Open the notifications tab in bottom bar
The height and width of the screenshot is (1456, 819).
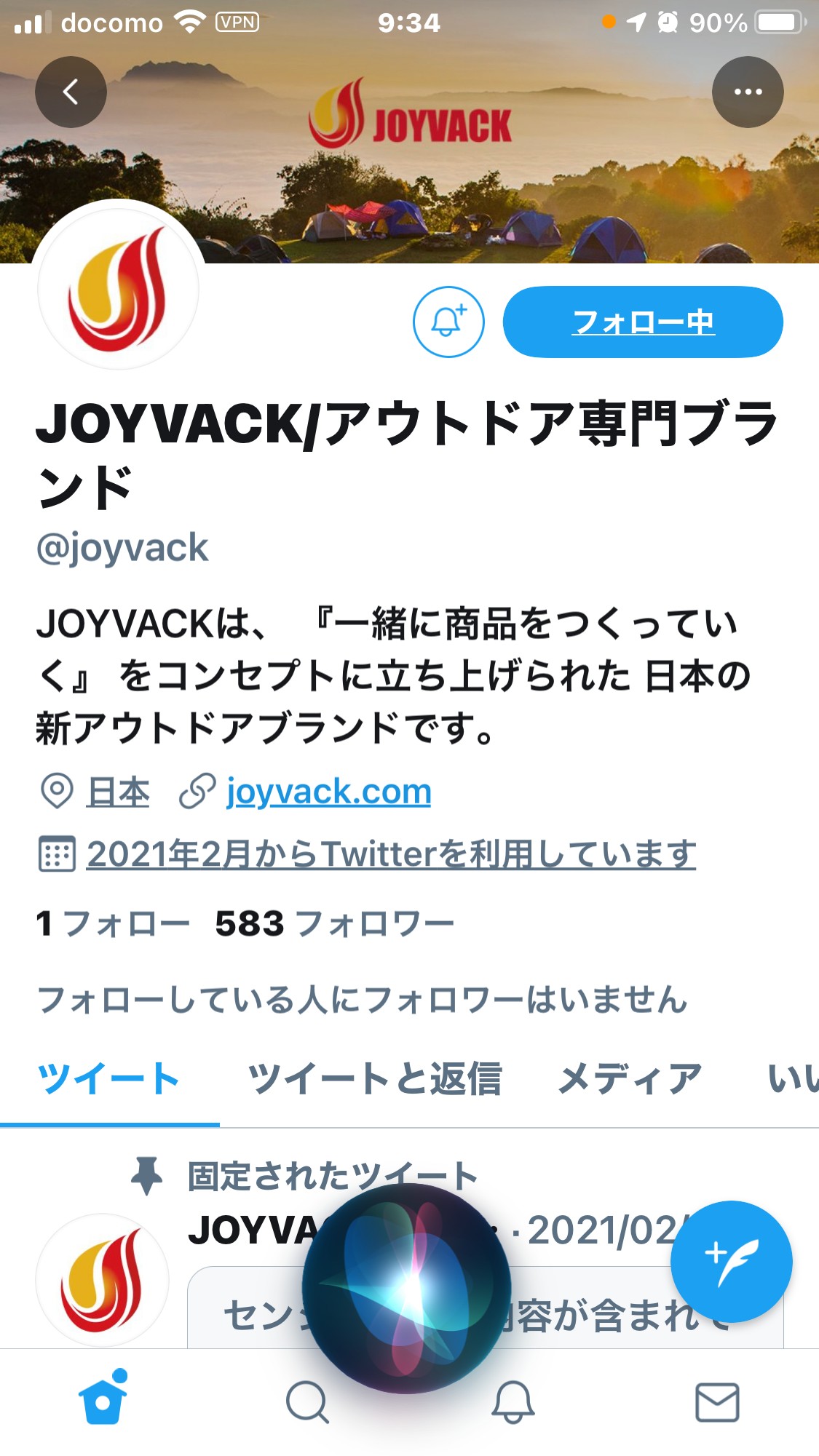[513, 1401]
